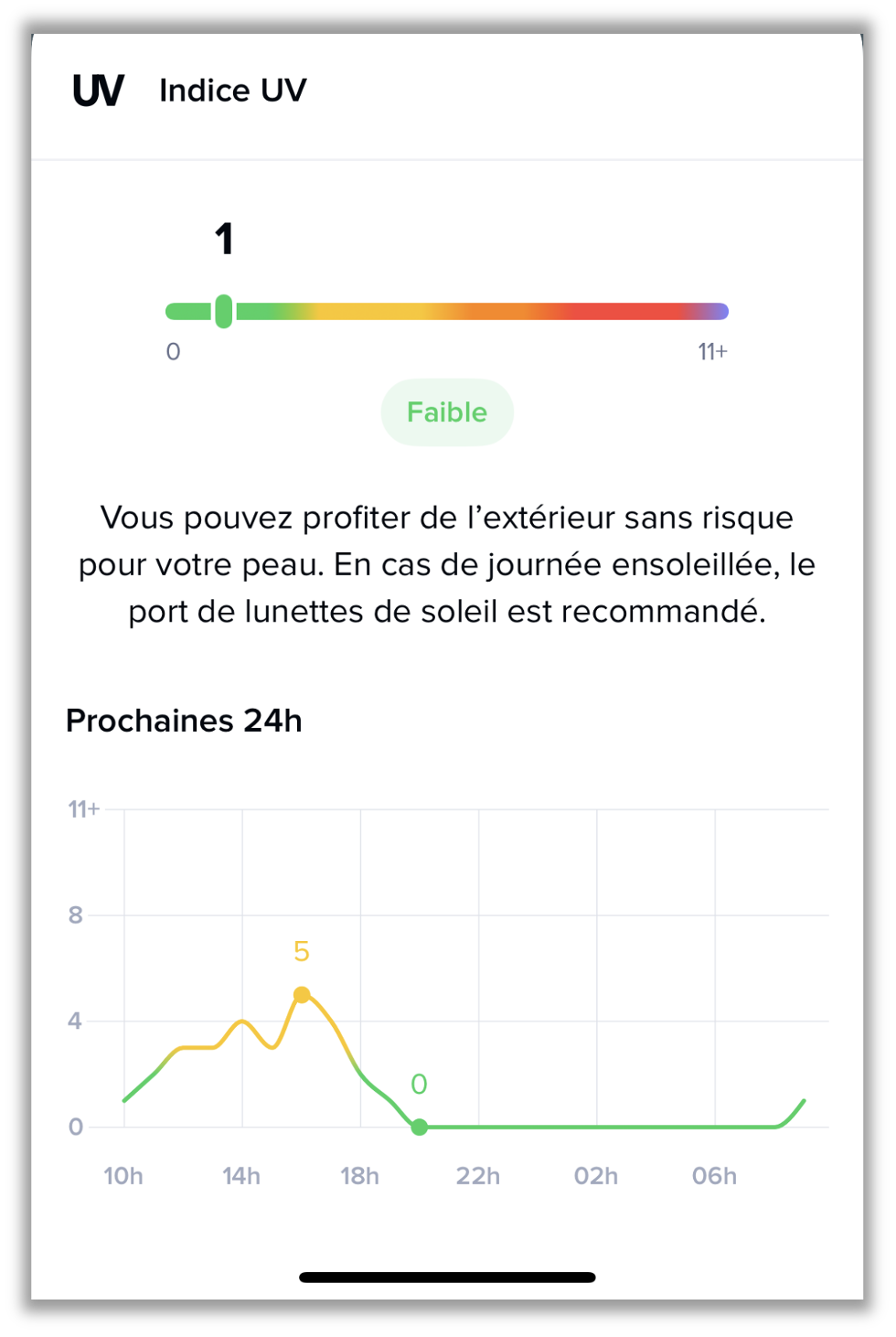This screenshot has height=1337, width=896.
Task: Select the peak UV point labeled 5
Action: point(302,995)
